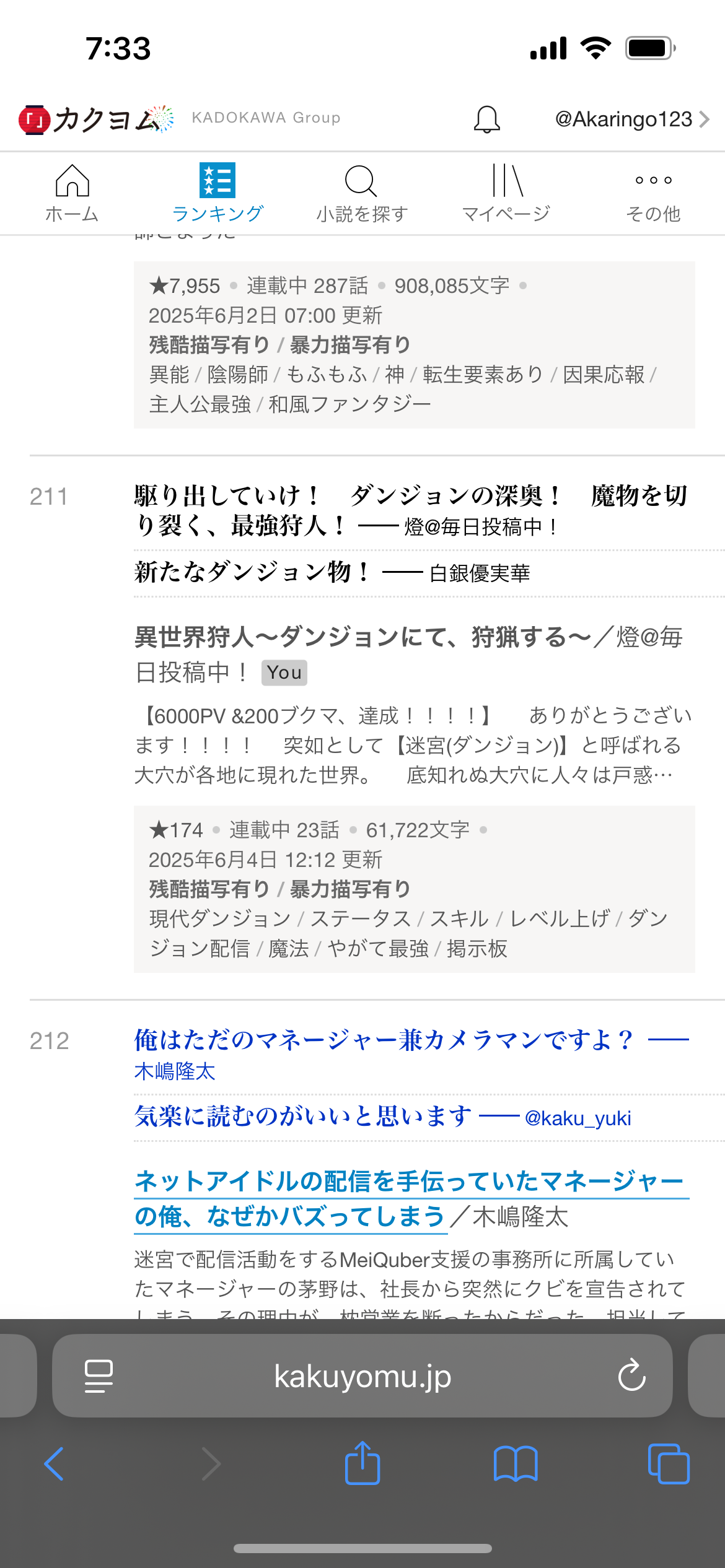This screenshot has height=1568, width=725.
Task: Open novel 異世界狩人～ダンジョンにて、狩猟する～
Action: coord(362,637)
